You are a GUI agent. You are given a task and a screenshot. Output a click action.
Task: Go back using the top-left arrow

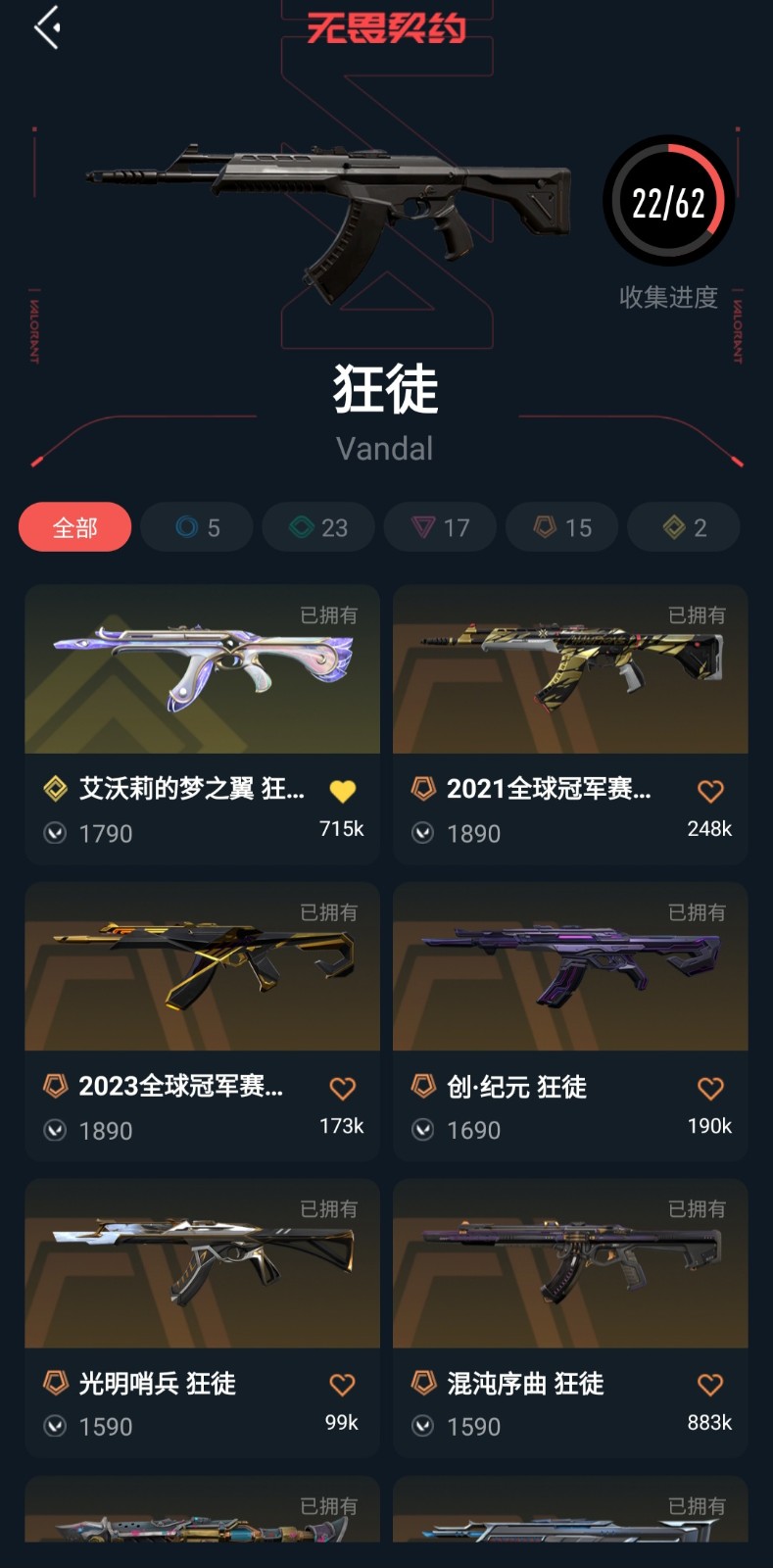pos(47,26)
